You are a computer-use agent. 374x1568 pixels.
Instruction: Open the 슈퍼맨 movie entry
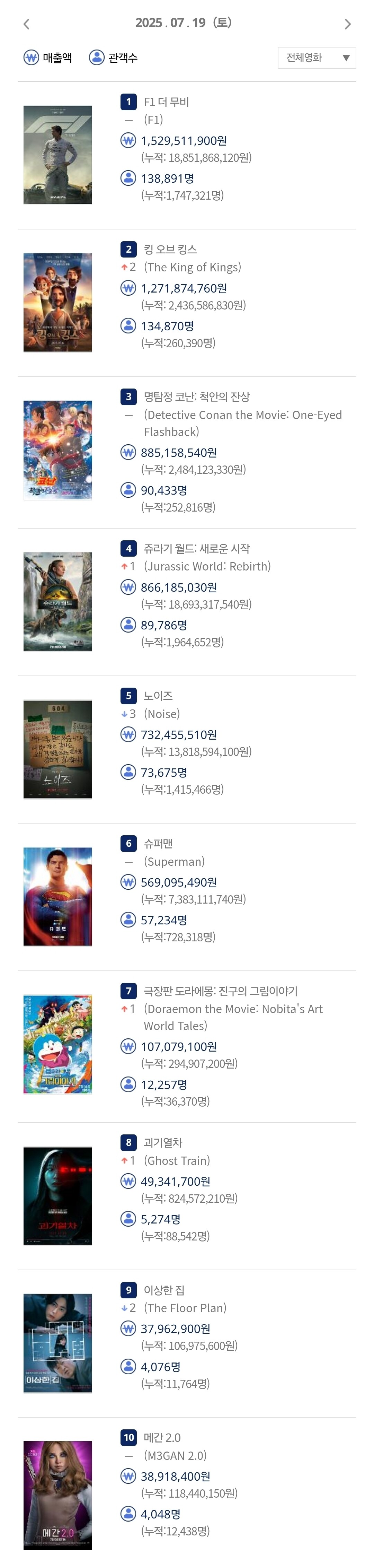click(x=158, y=843)
